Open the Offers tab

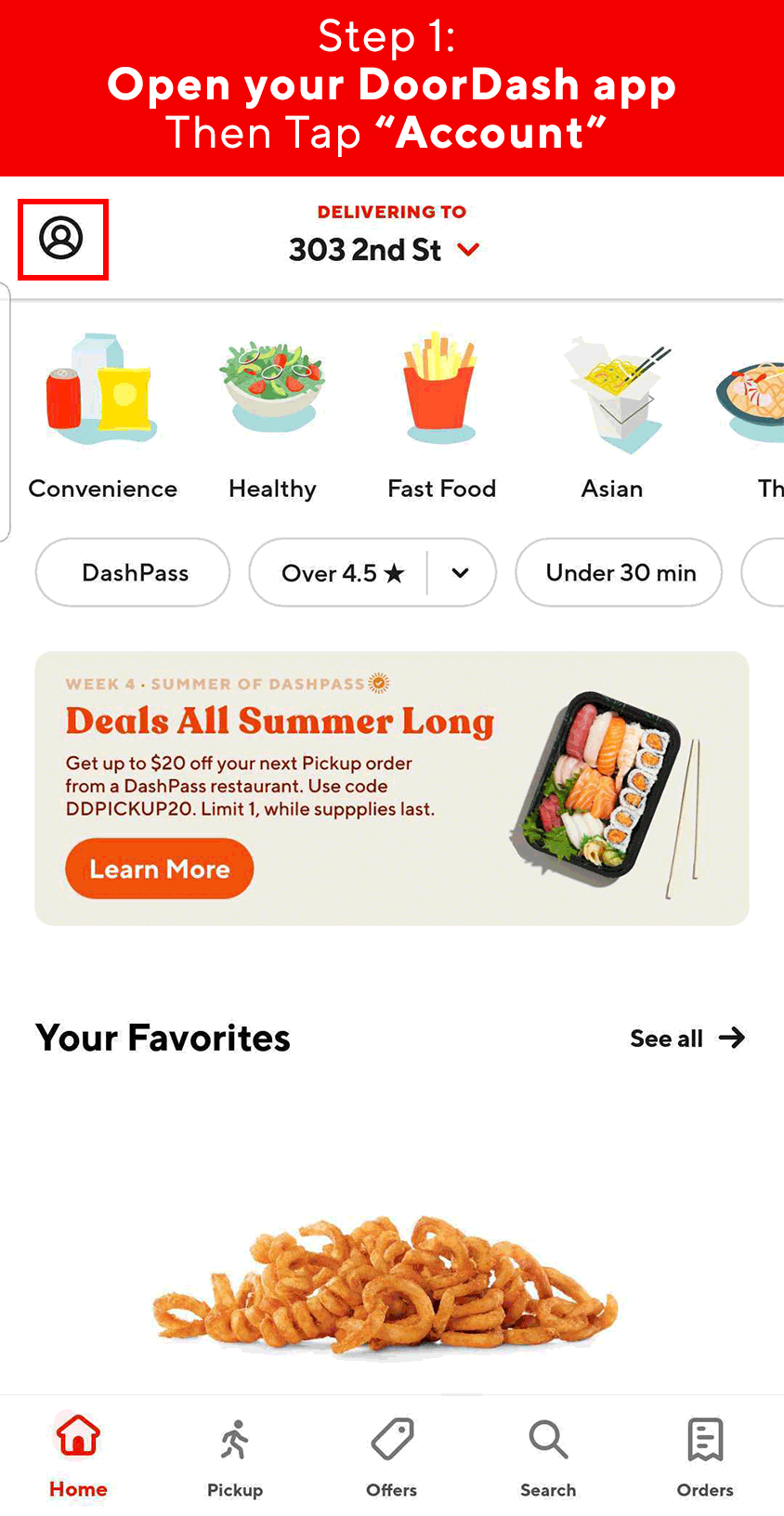point(391,1456)
